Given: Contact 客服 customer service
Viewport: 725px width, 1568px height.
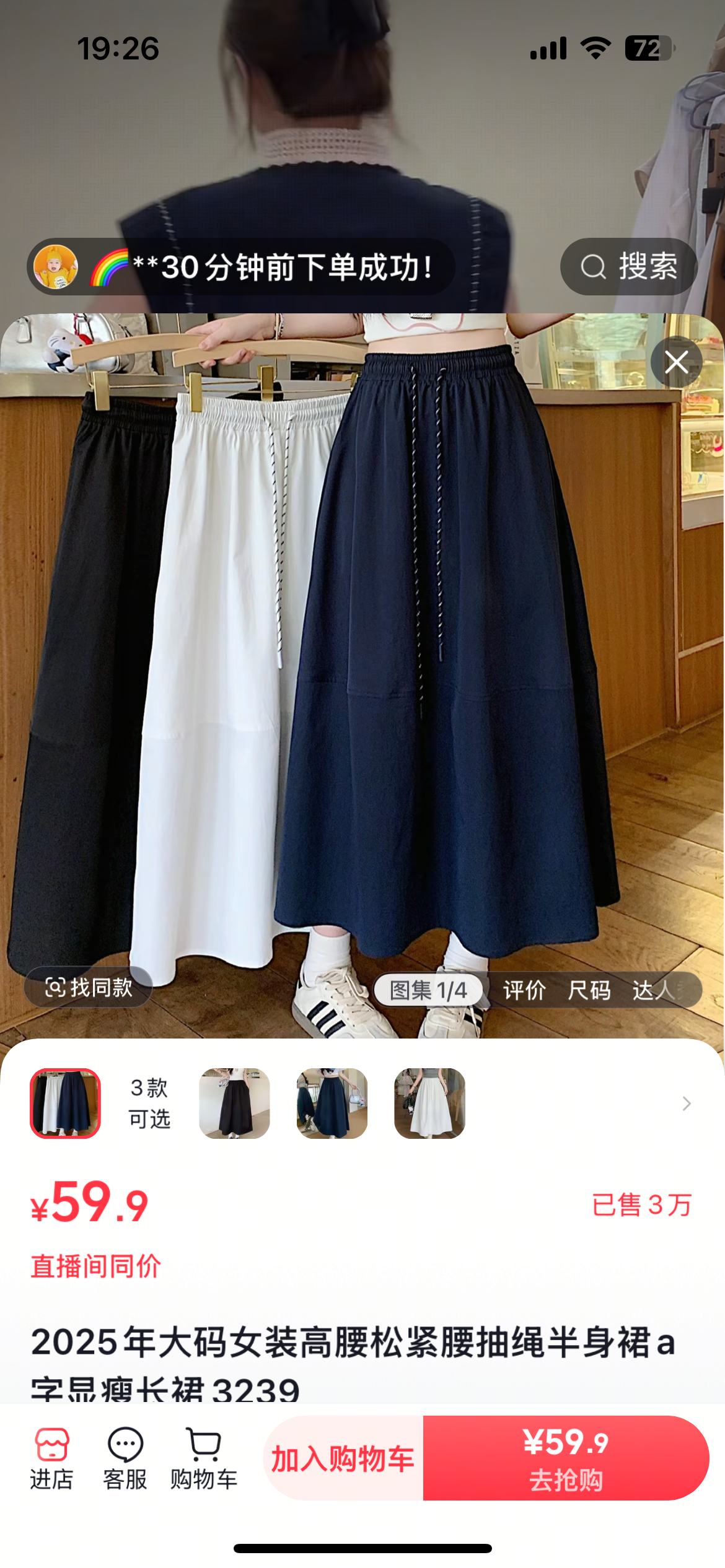Looking at the screenshot, I should 125,1458.
